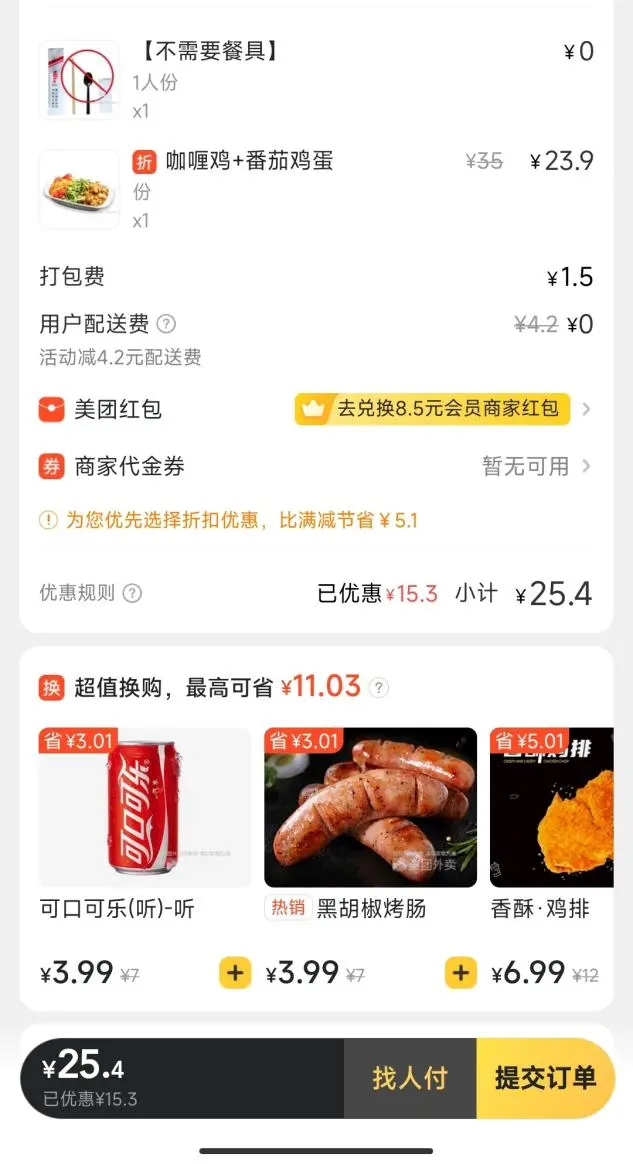The image size is (633, 1164).
Task: Open the 美团红包 row
Action: pos(316,409)
